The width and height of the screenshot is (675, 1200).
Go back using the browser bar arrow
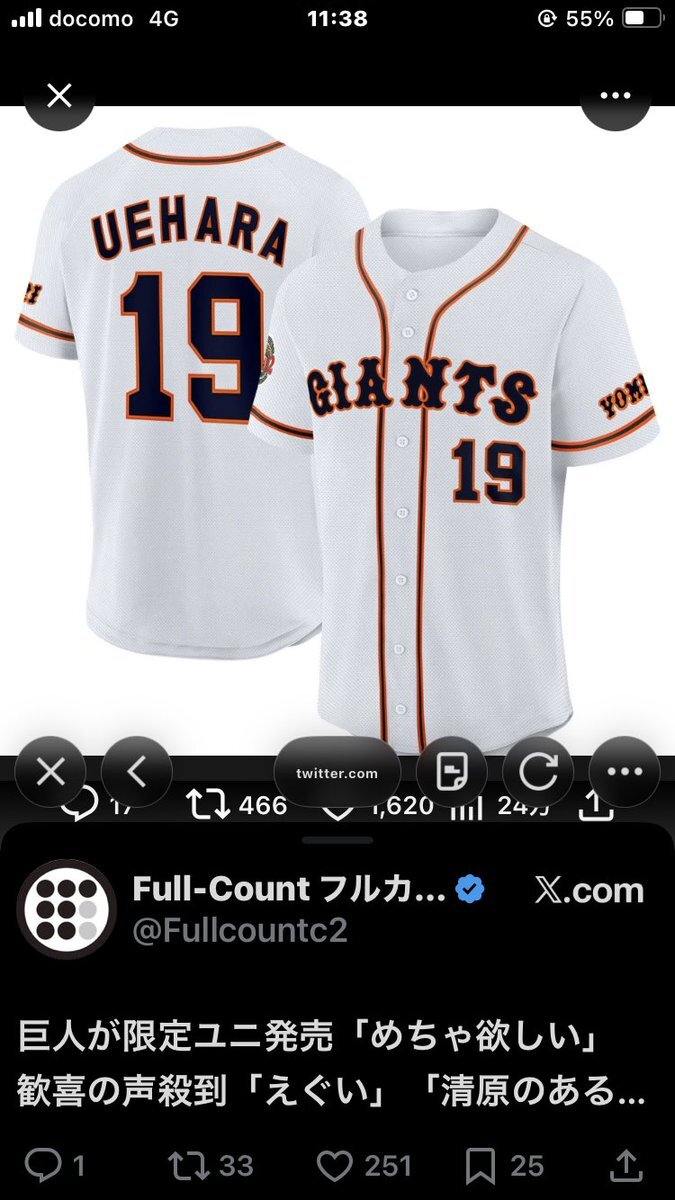click(x=137, y=772)
